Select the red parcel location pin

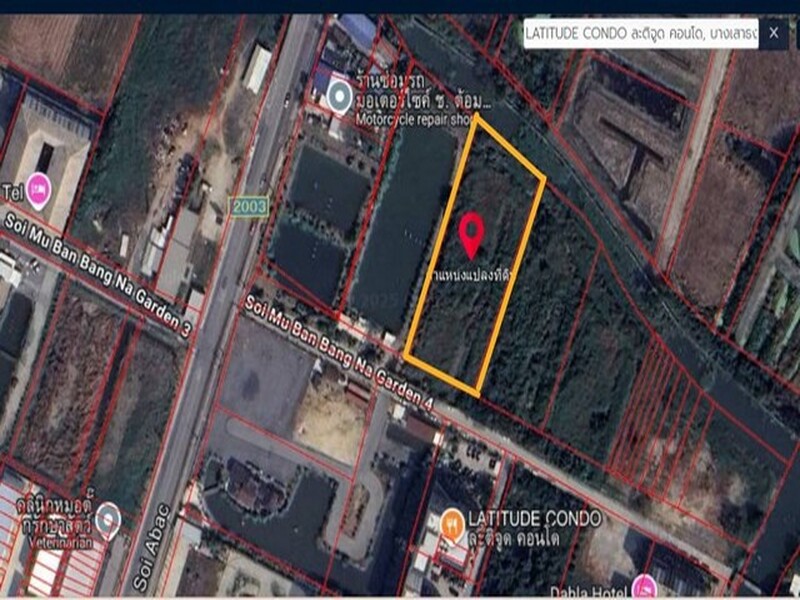[471, 234]
